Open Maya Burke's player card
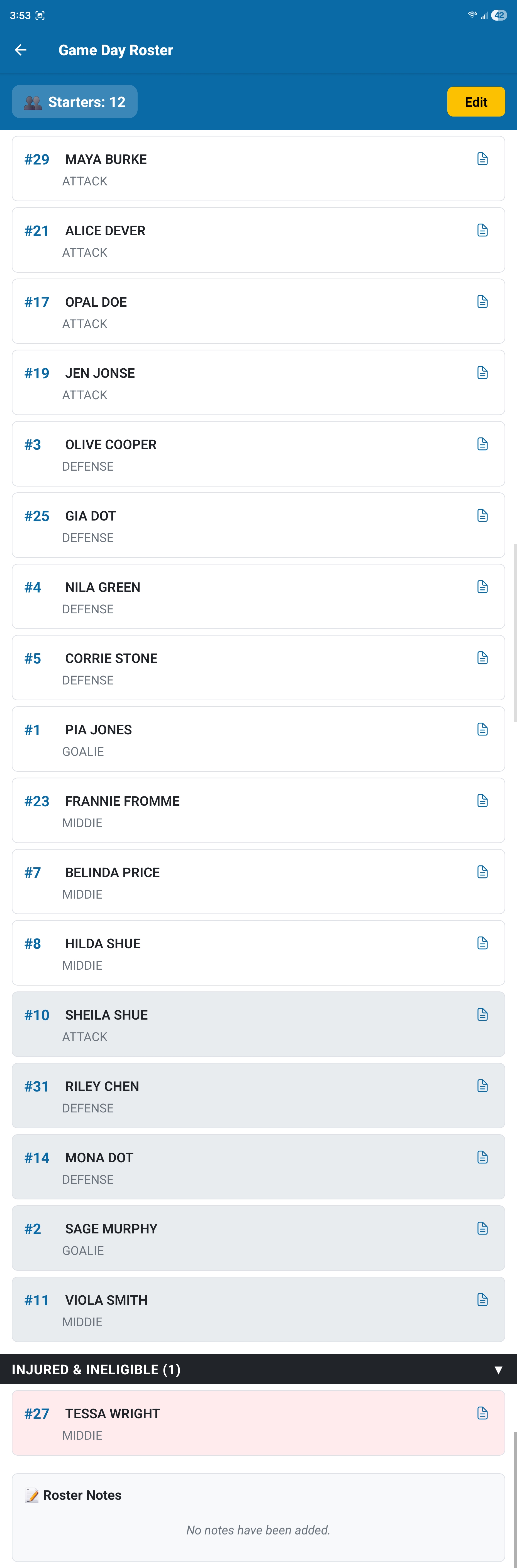The height and width of the screenshot is (1568, 517). (x=243, y=169)
